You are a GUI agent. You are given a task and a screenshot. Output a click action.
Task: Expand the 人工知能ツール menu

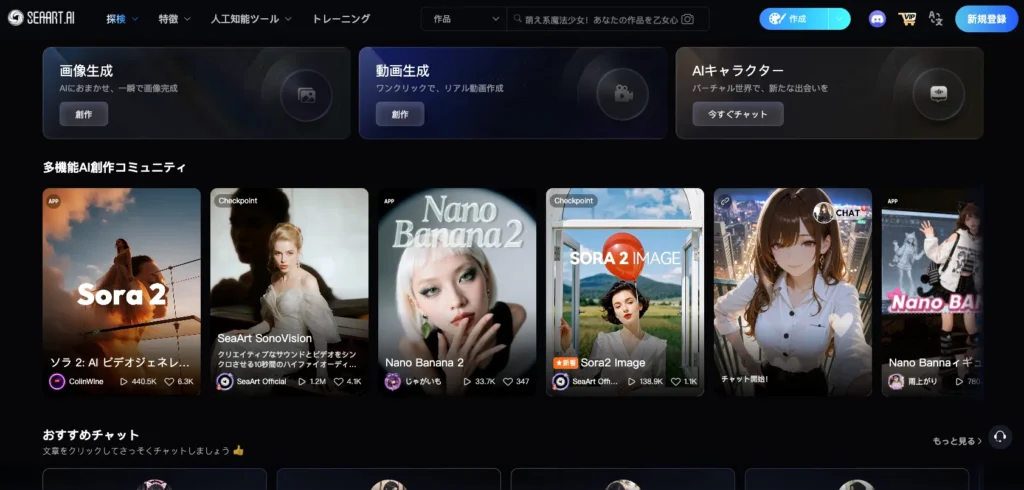[x=250, y=19]
